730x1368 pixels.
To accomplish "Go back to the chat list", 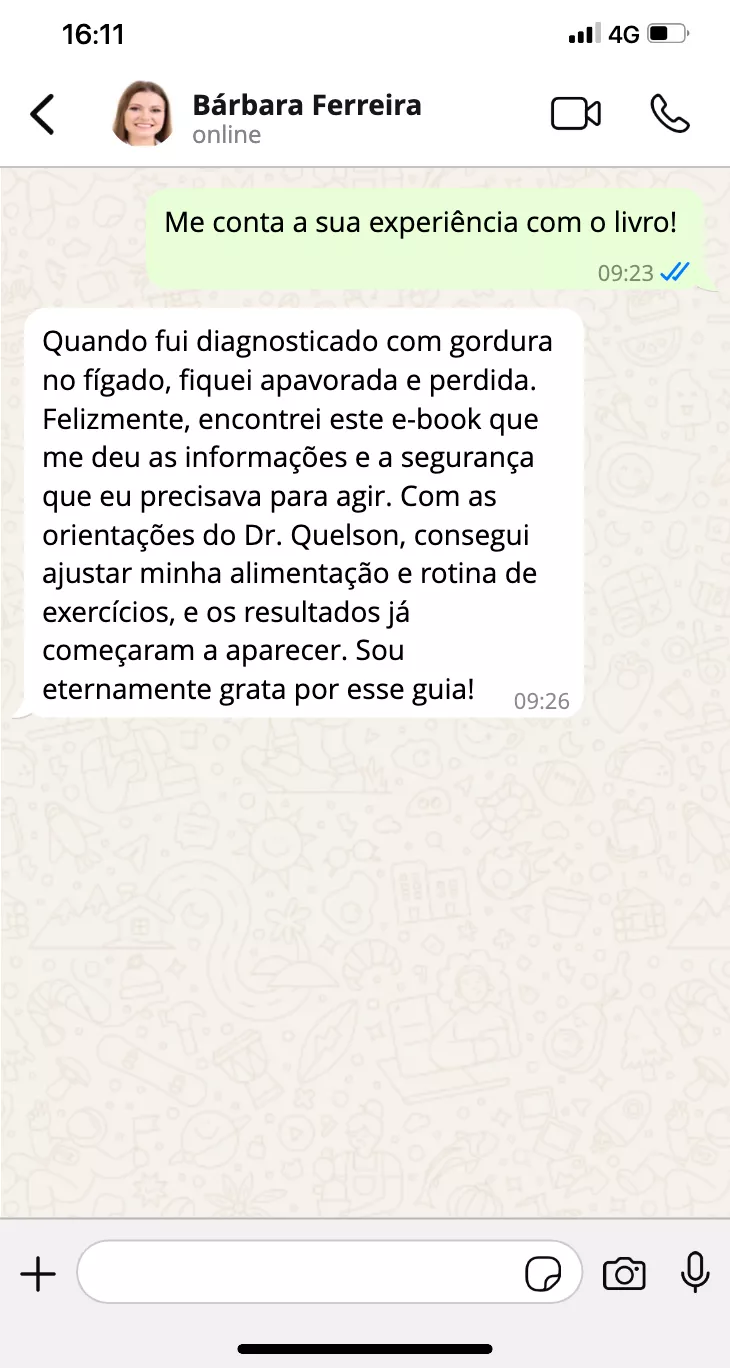I will click(42, 115).
